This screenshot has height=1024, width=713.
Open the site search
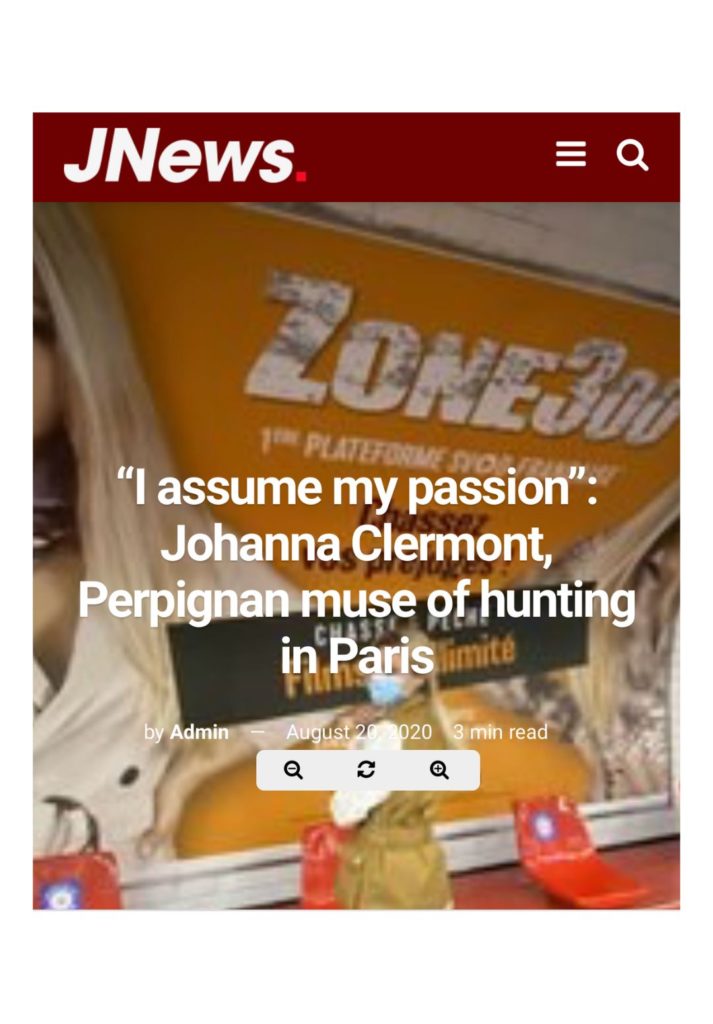tap(632, 155)
